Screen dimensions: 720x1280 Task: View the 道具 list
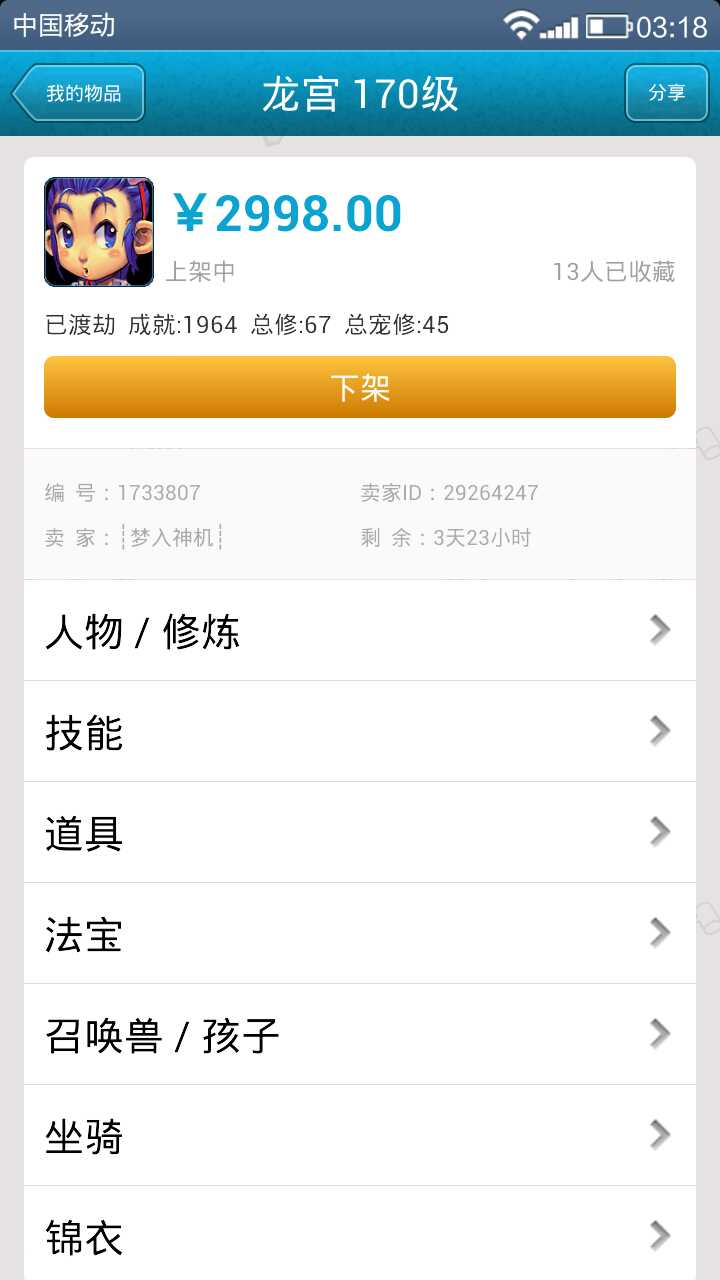click(360, 833)
